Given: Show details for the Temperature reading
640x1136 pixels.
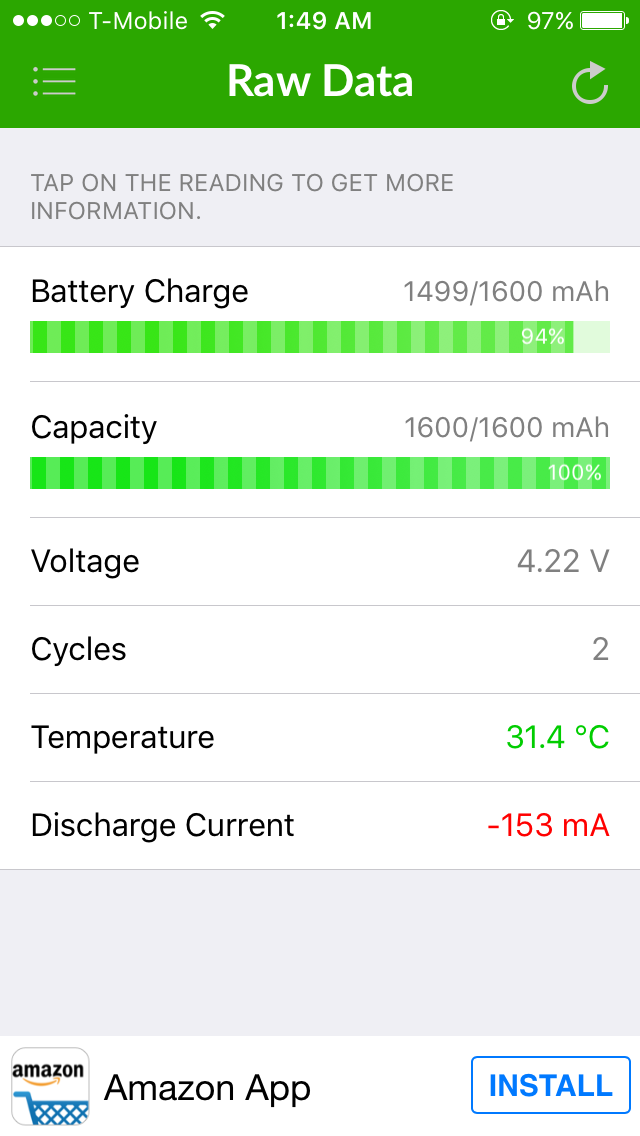Looking at the screenshot, I should [320, 738].
